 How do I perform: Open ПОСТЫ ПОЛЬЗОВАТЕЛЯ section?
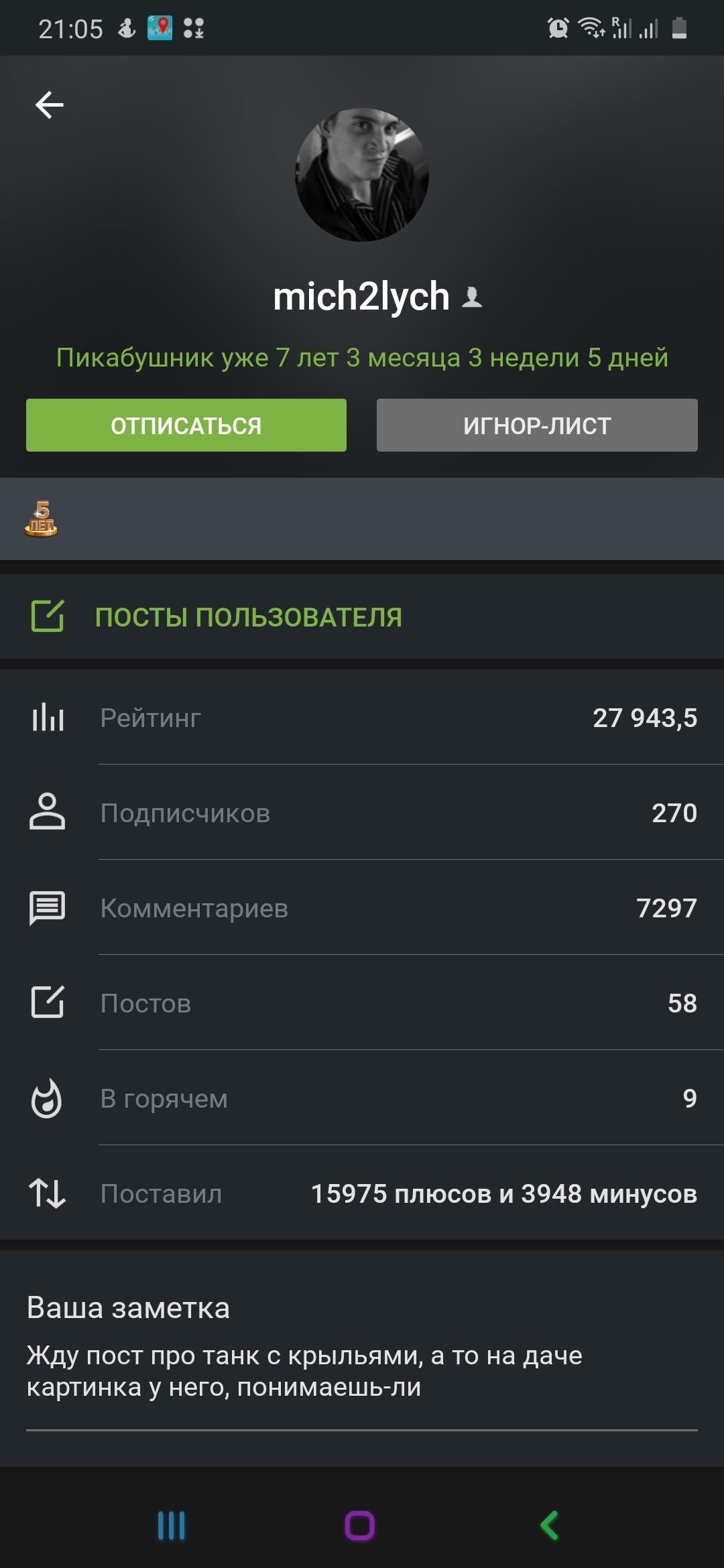tap(248, 617)
